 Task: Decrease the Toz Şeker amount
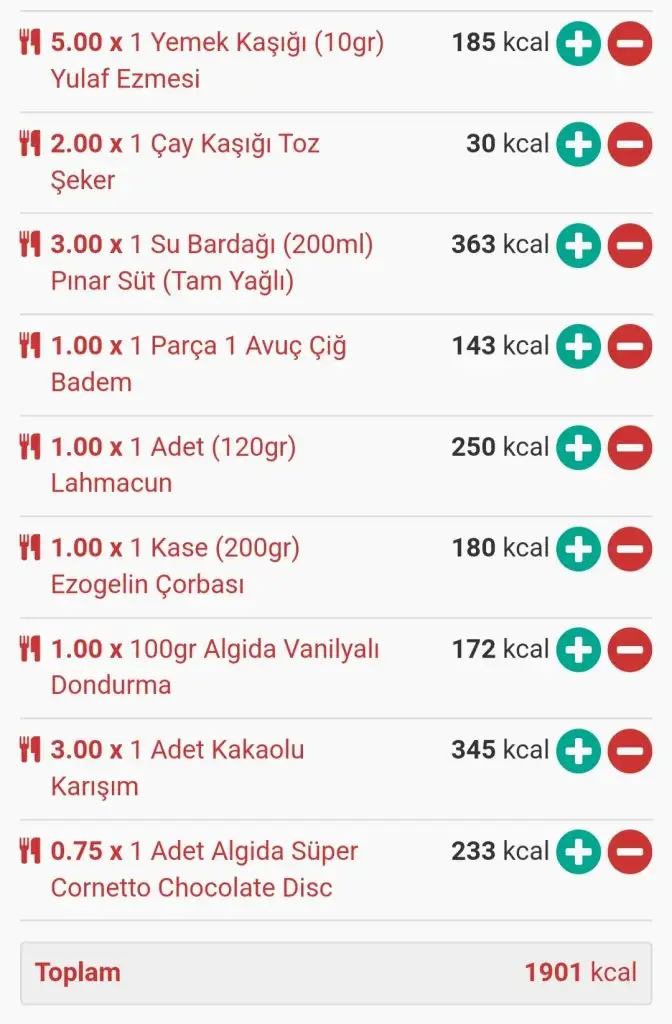(630, 145)
